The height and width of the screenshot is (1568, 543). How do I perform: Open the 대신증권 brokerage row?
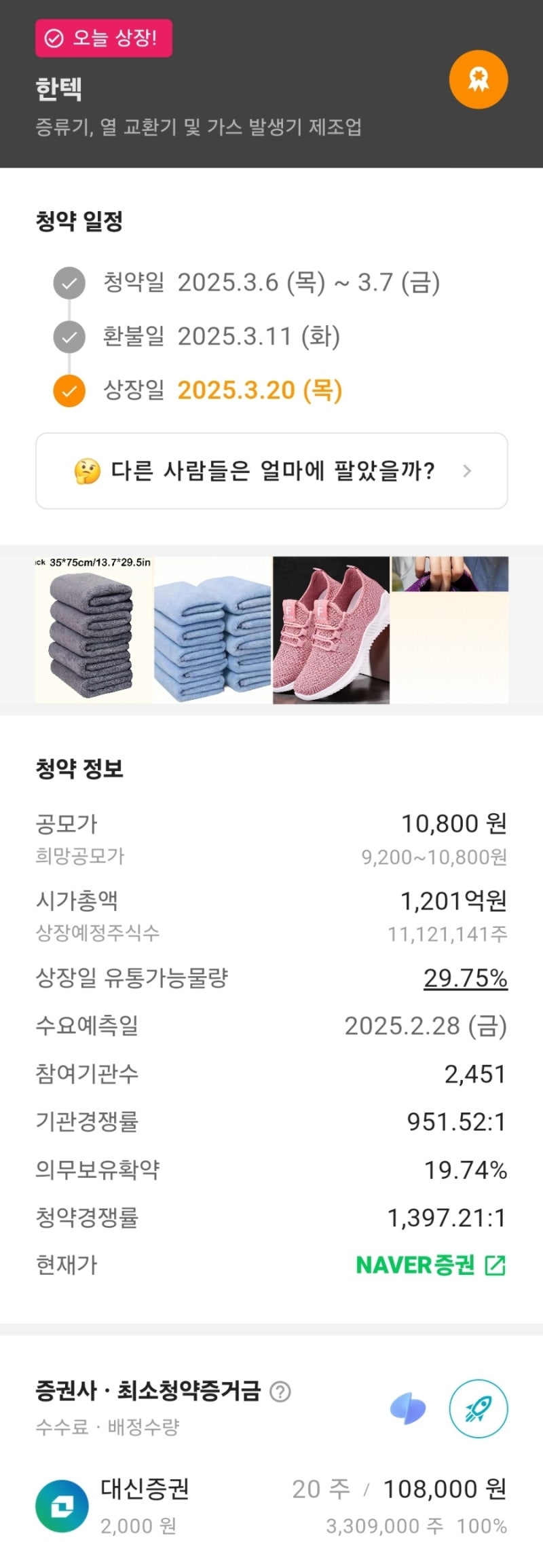pyautogui.click(x=271, y=1507)
